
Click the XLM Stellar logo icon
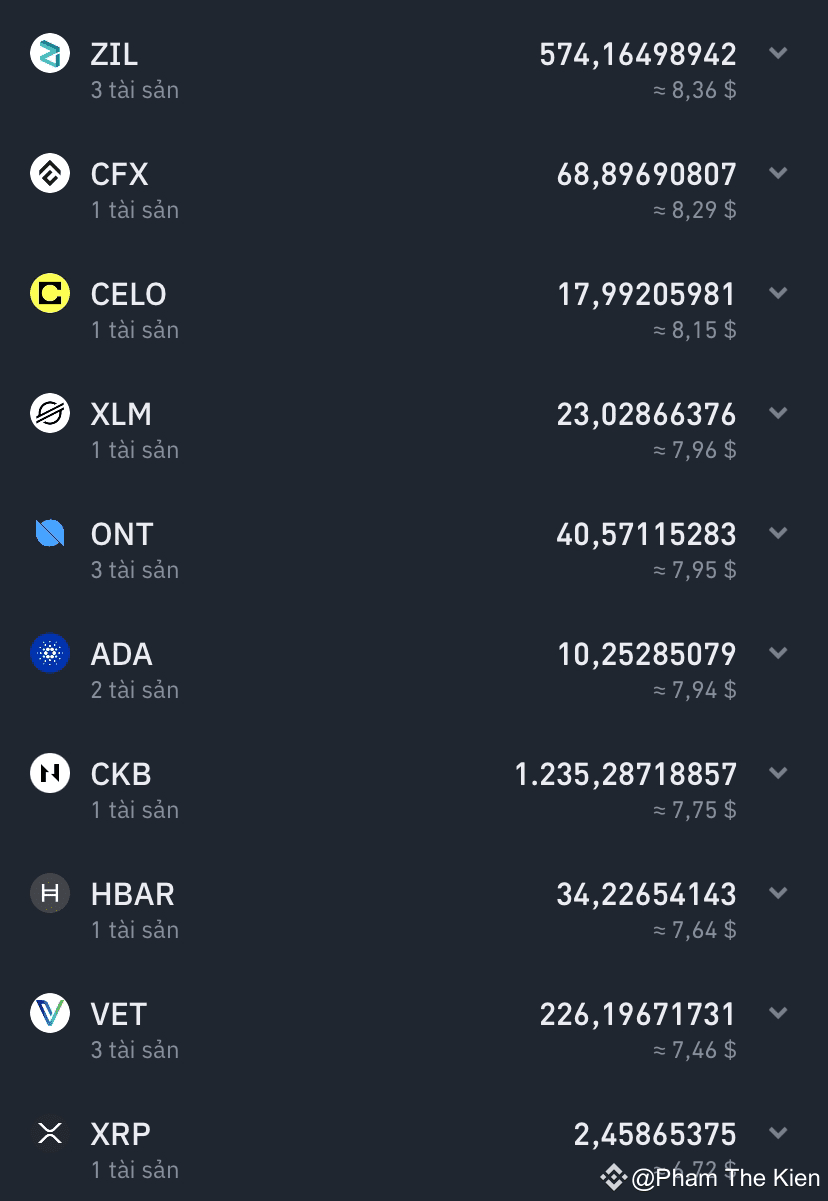[50, 413]
